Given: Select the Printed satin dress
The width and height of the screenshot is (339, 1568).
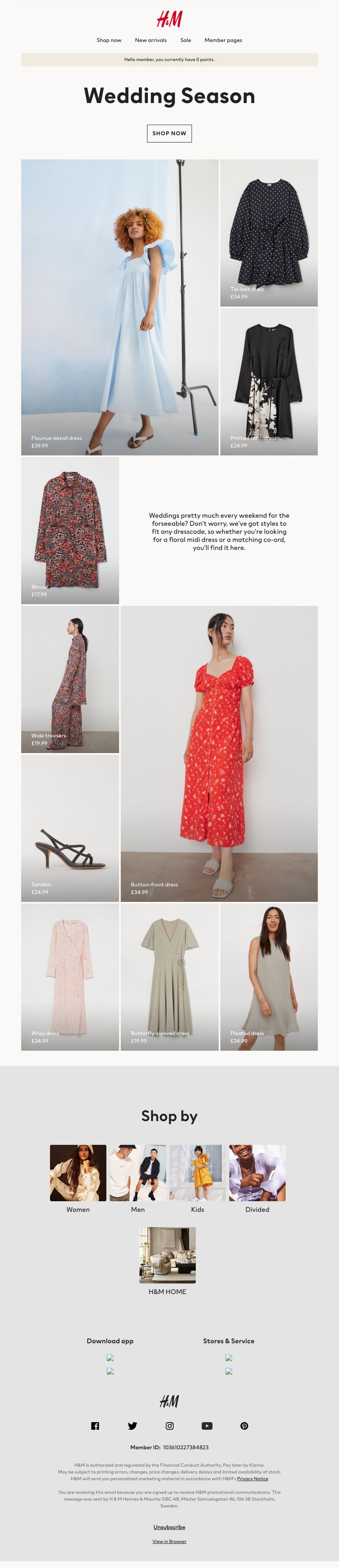Looking at the screenshot, I should pos(268,381).
